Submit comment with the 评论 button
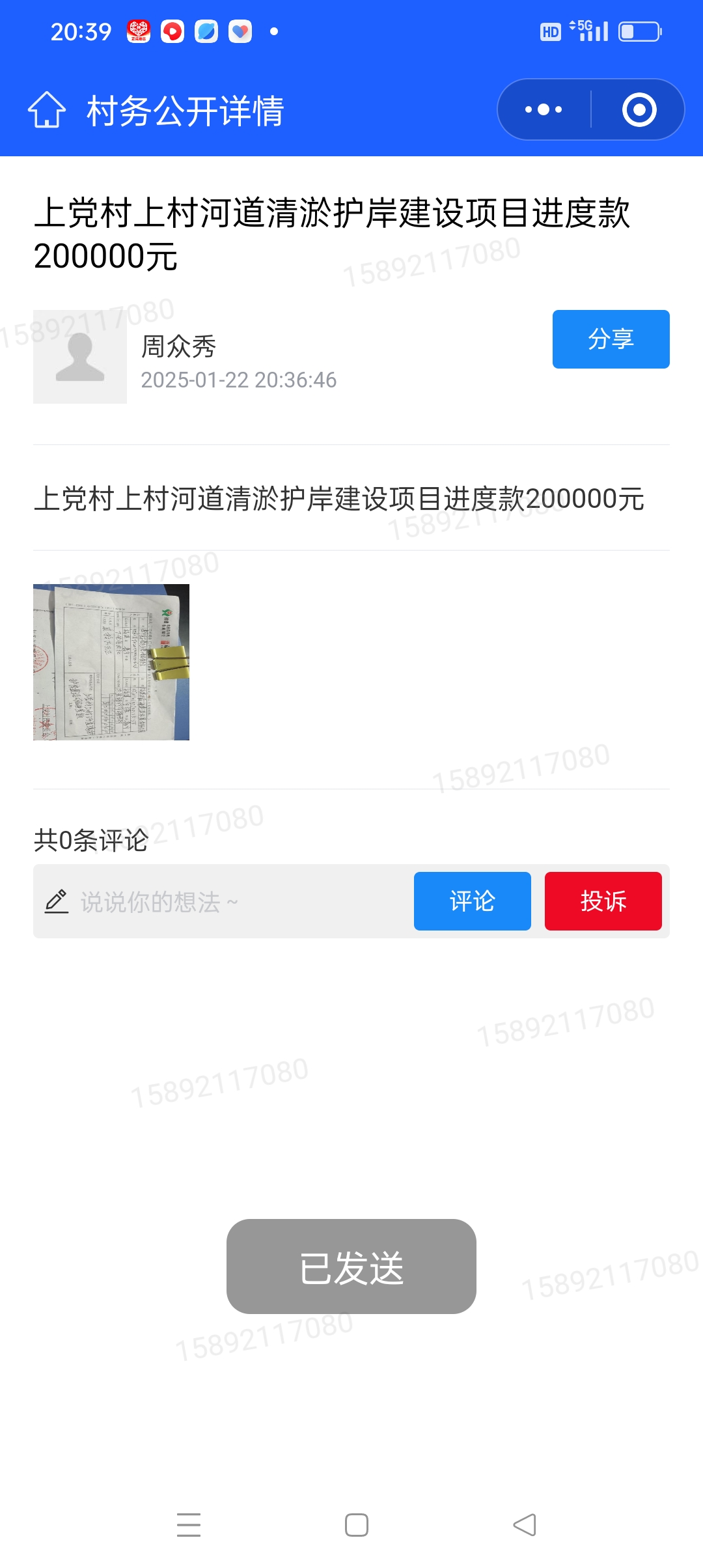The height and width of the screenshot is (1568, 703). [x=472, y=901]
